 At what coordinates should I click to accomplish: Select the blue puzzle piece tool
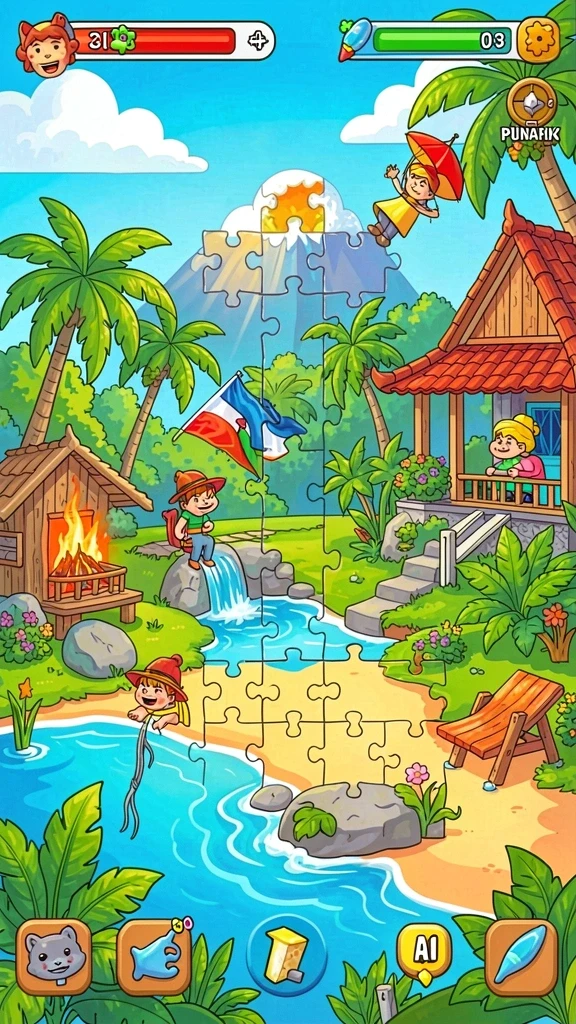(x=155, y=957)
